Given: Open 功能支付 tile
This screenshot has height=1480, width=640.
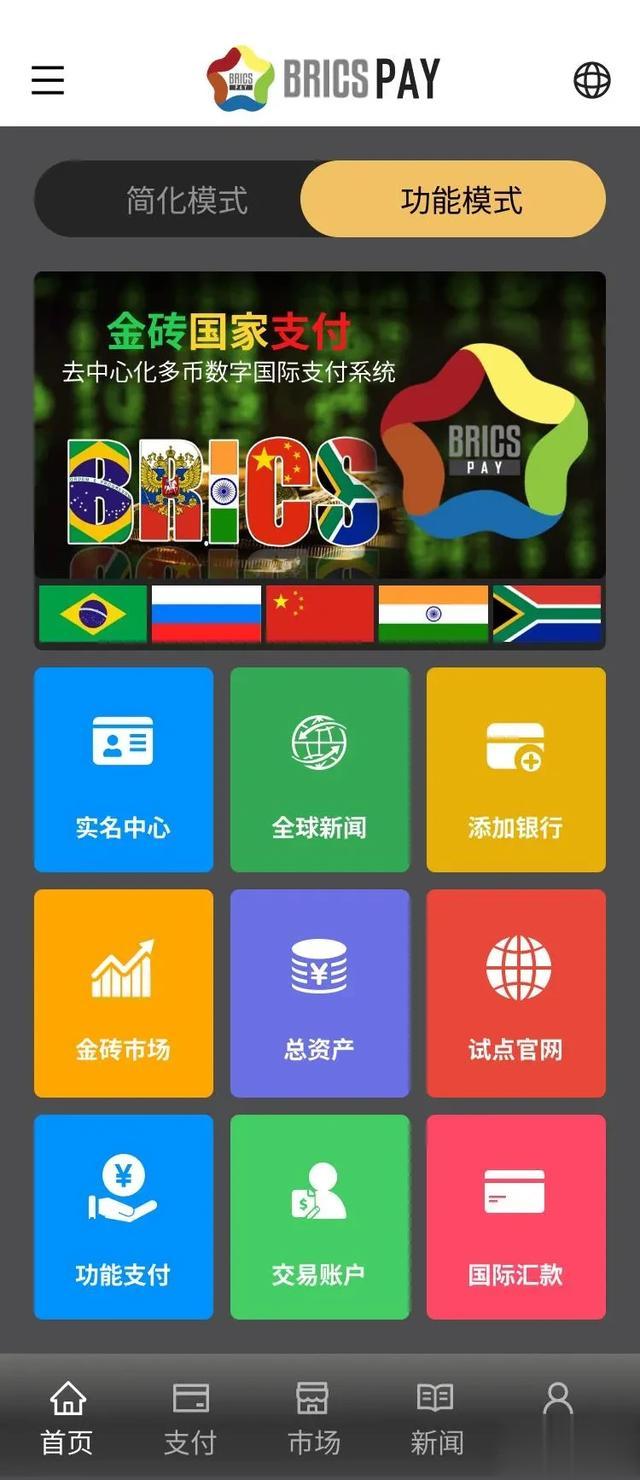Looking at the screenshot, I should tap(123, 1217).
